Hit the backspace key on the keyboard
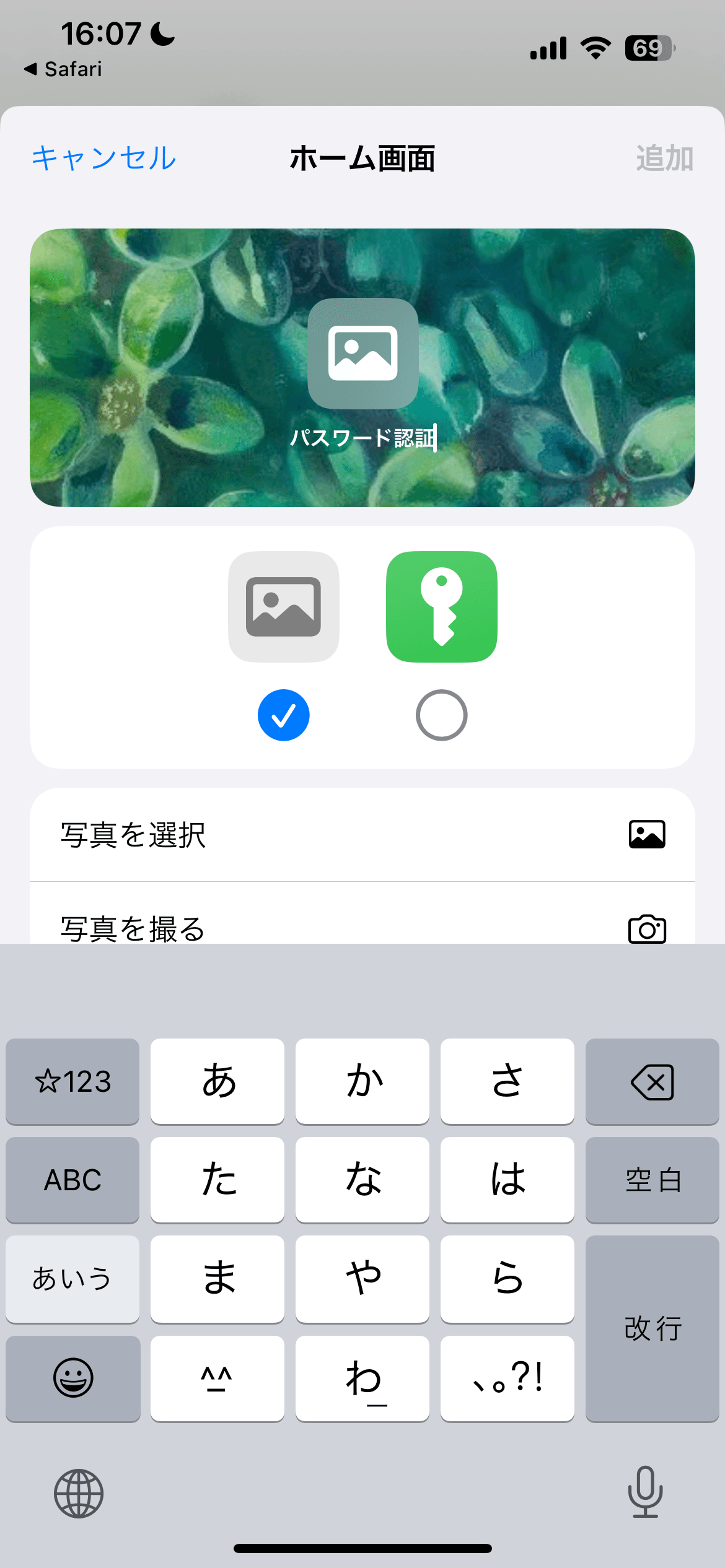Viewport: 725px width, 1568px height. point(652,1082)
